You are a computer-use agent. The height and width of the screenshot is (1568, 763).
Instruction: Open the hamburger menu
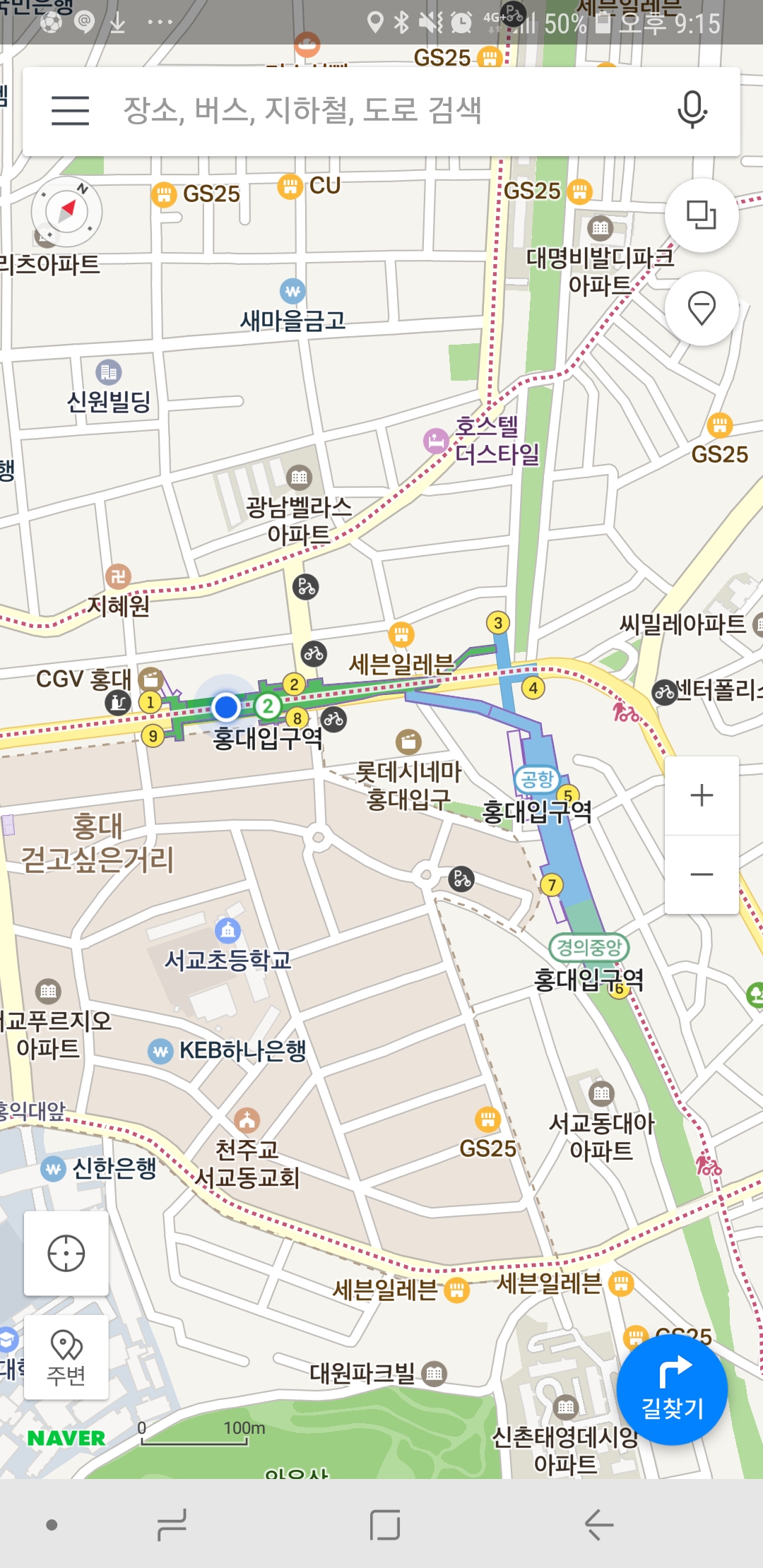pos(70,111)
